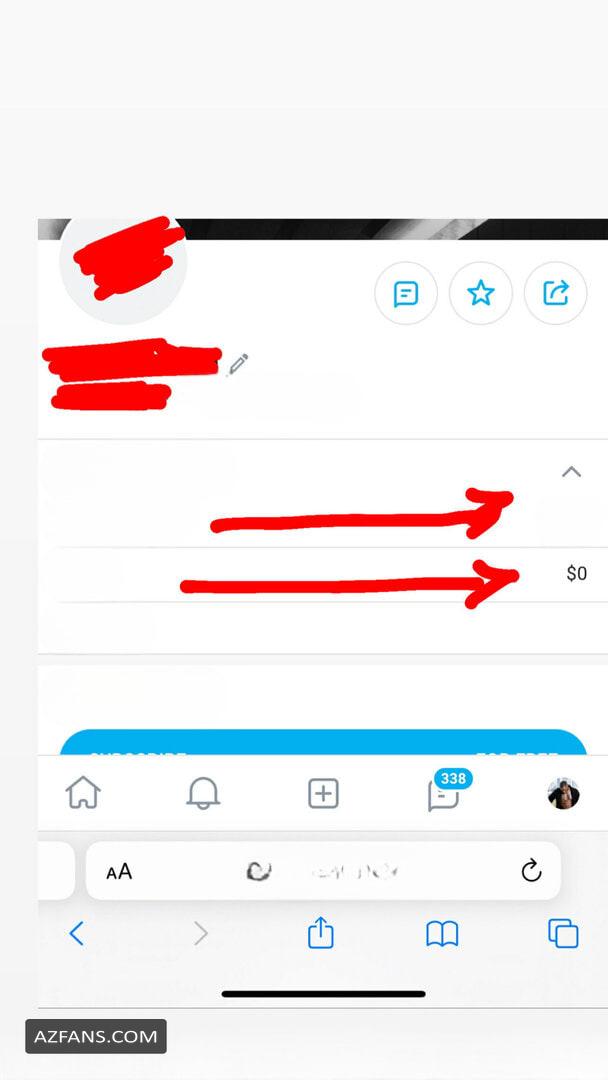This screenshot has width=608, height=1080.
Task: Show open Safari tabs
Action: tap(563, 934)
